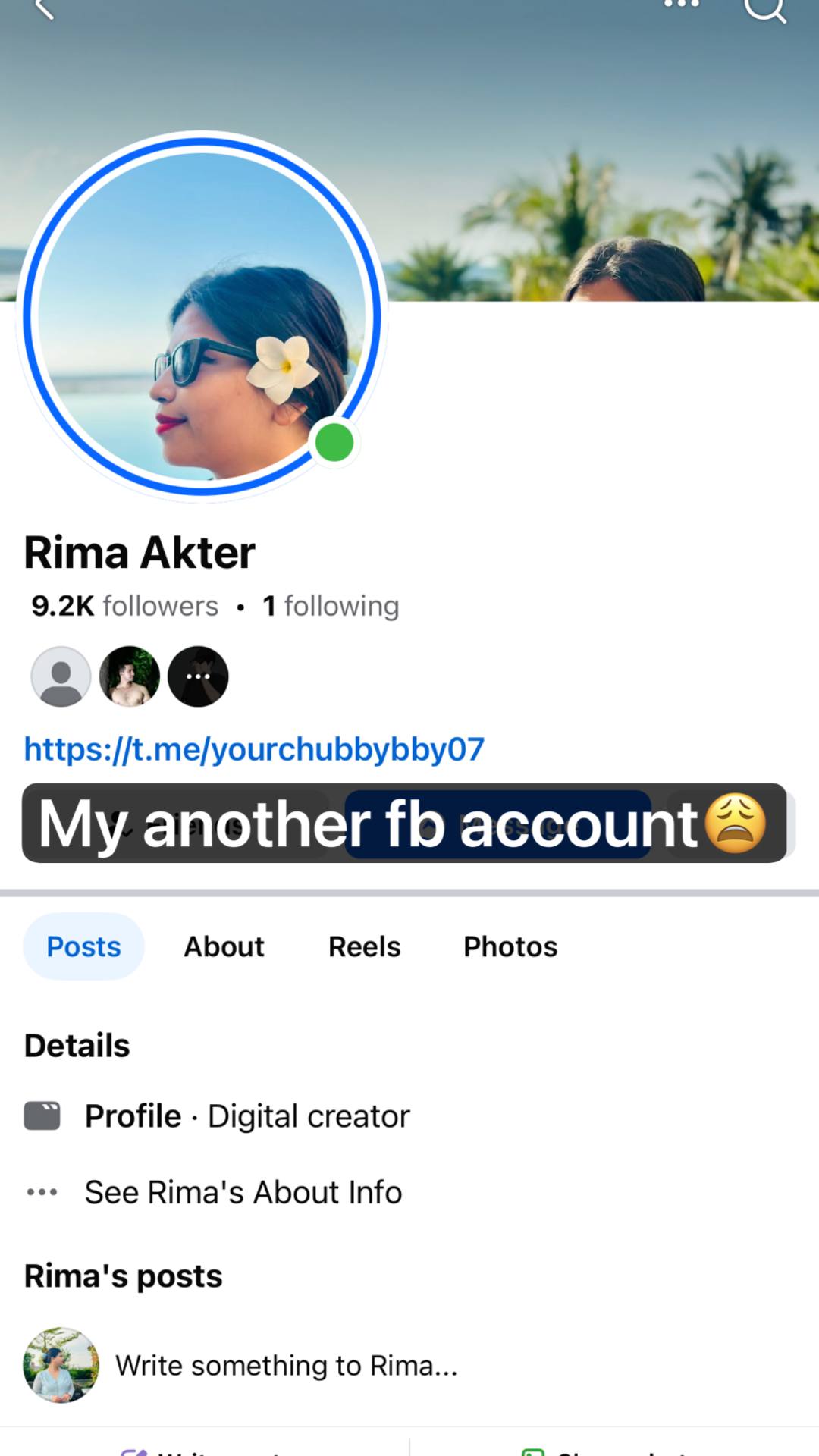Tap the Write something to Rima field

pos(287,1366)
